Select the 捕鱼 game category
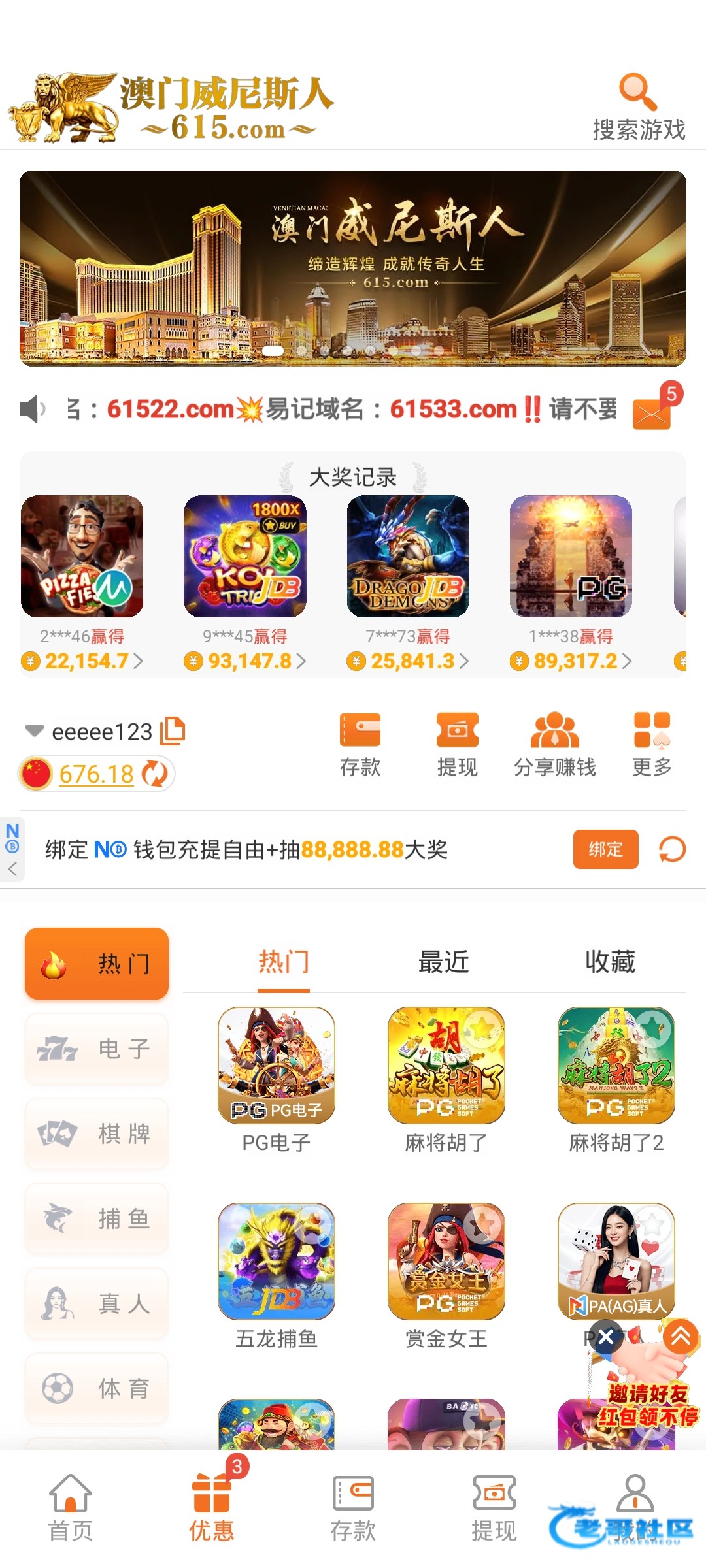Image resolution: width=706 pixels, height=1568 pixels. coord(97,1219)
